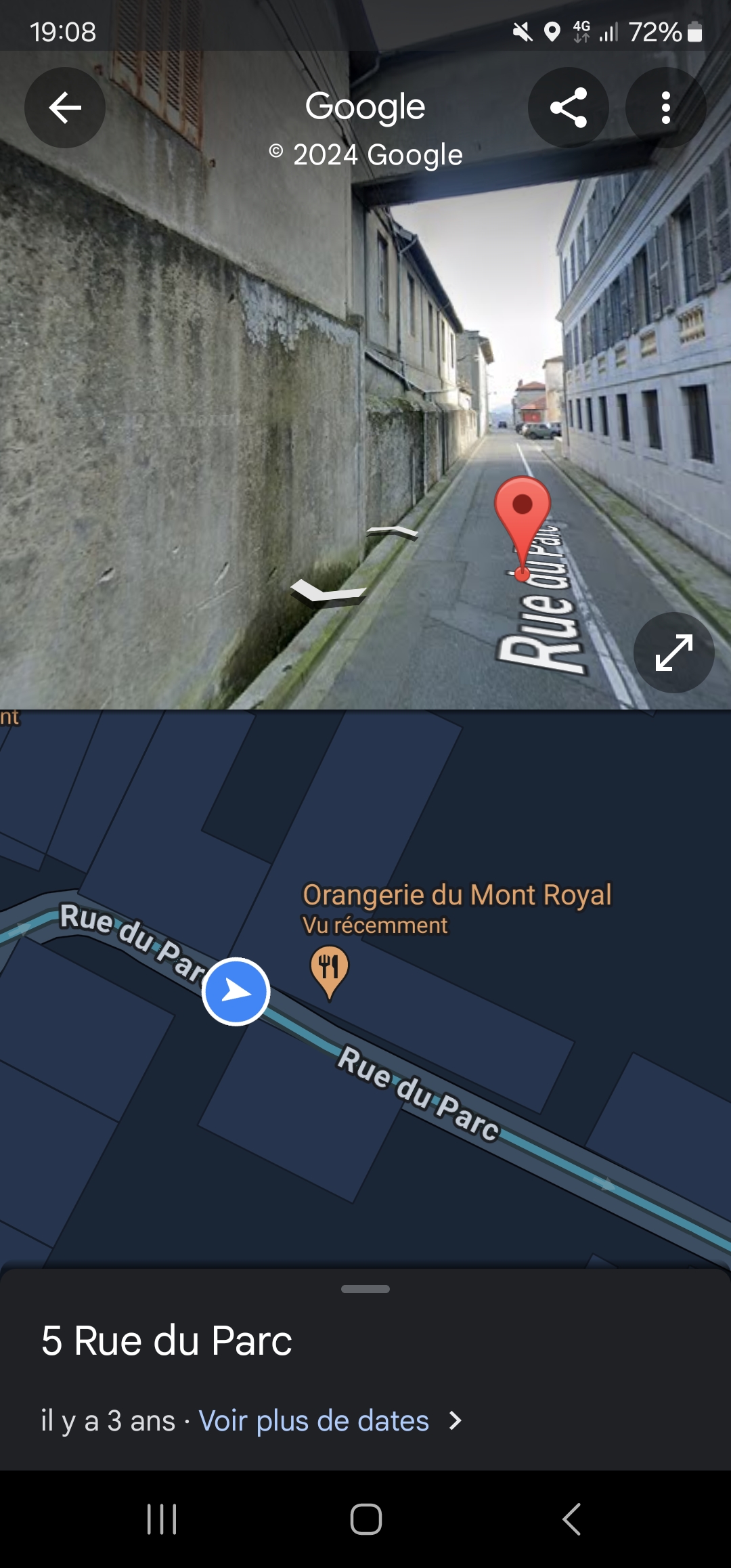Tap the blue Street View position marker on the map
The width and height of the screenshot is (731, 1568).
coord(236,992)
